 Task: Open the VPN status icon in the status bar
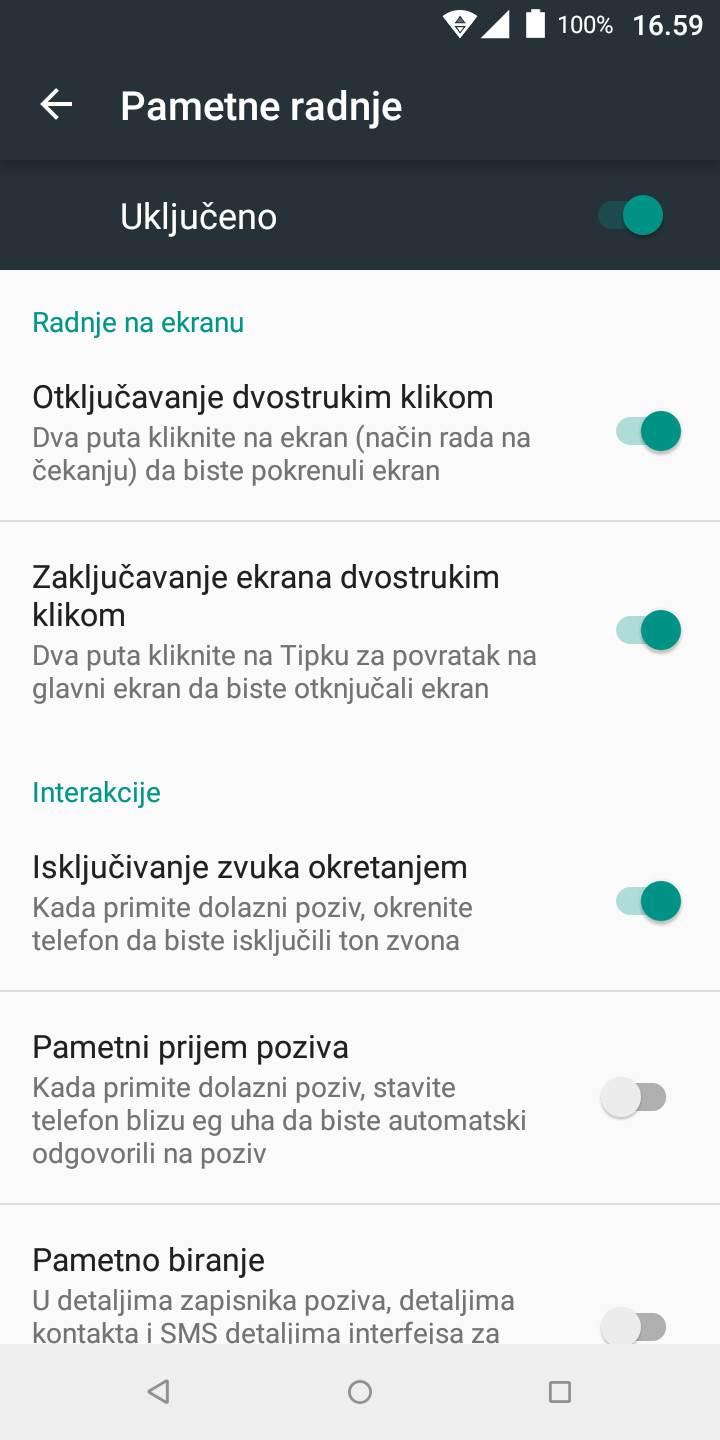460,25
